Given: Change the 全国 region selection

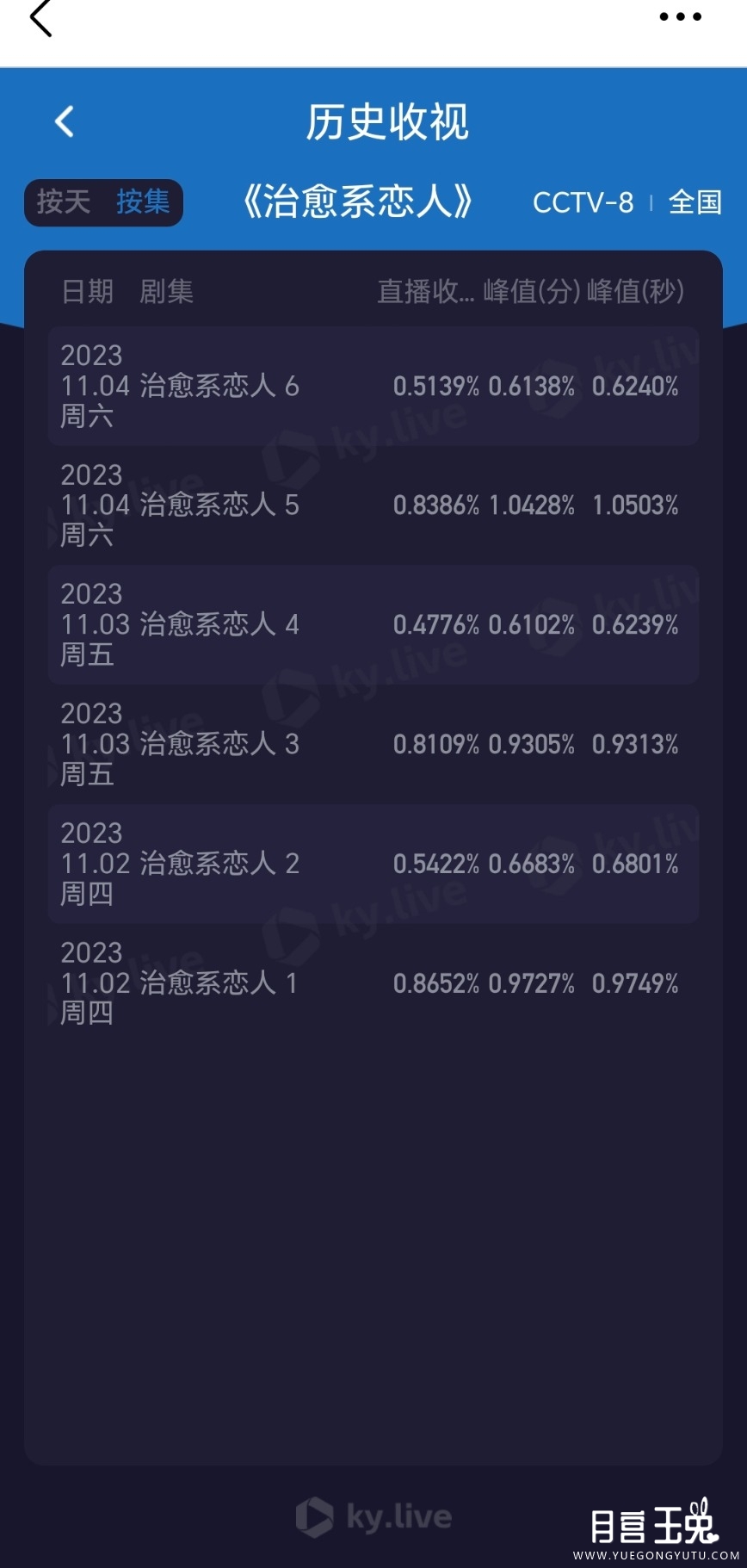Looking at the screenshot, I should point(695,203).
